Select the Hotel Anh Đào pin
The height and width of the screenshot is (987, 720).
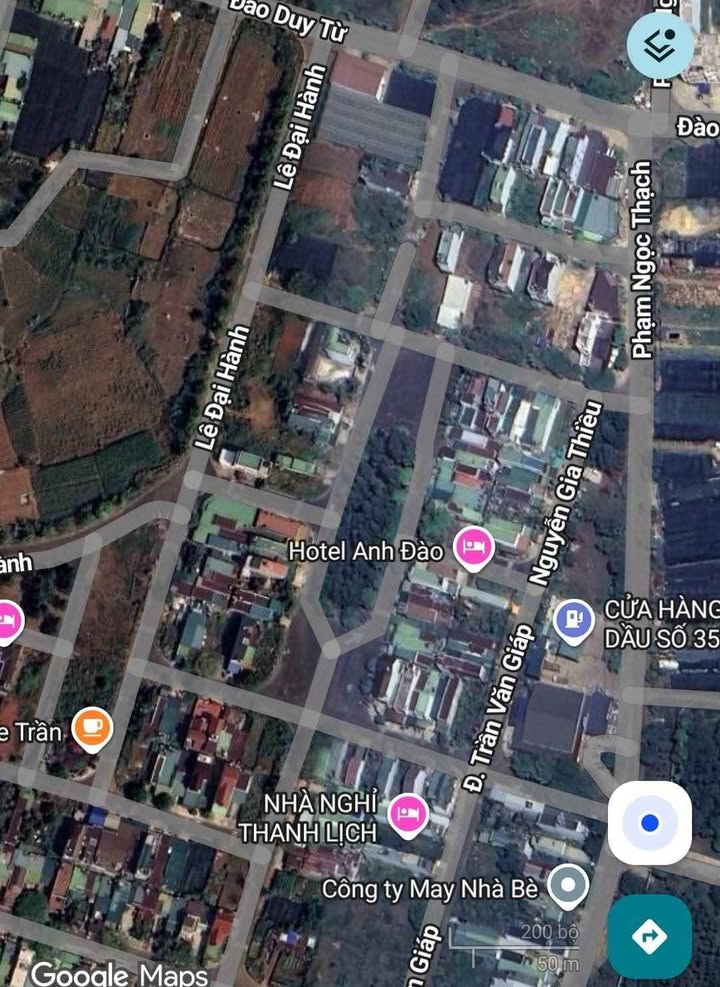(473, 548)
